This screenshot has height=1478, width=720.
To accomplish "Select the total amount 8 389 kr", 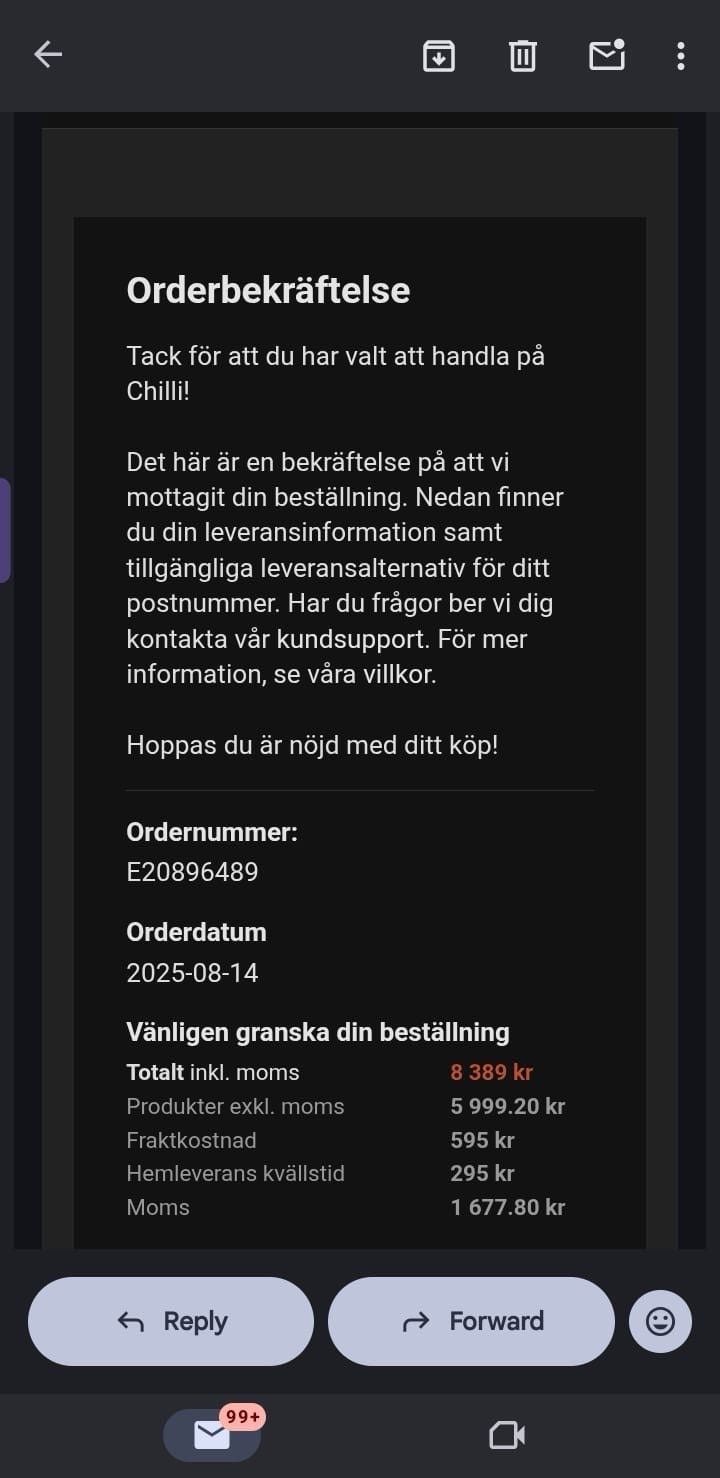I will [491, 1072].
